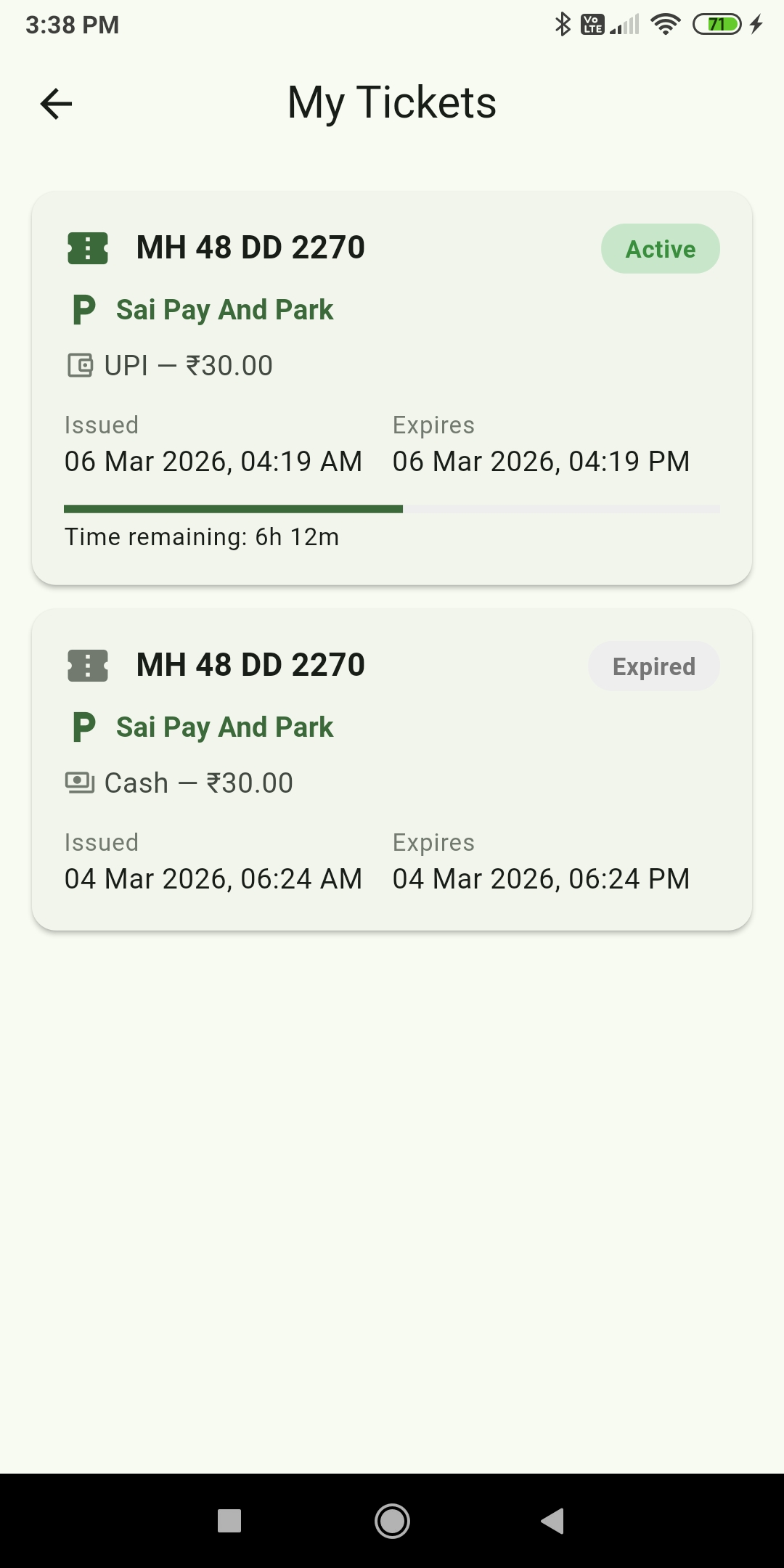This screenshot has height=1568, width=784.
Task: Click the Bluetooth icon in the status bar
Action: 562,24
